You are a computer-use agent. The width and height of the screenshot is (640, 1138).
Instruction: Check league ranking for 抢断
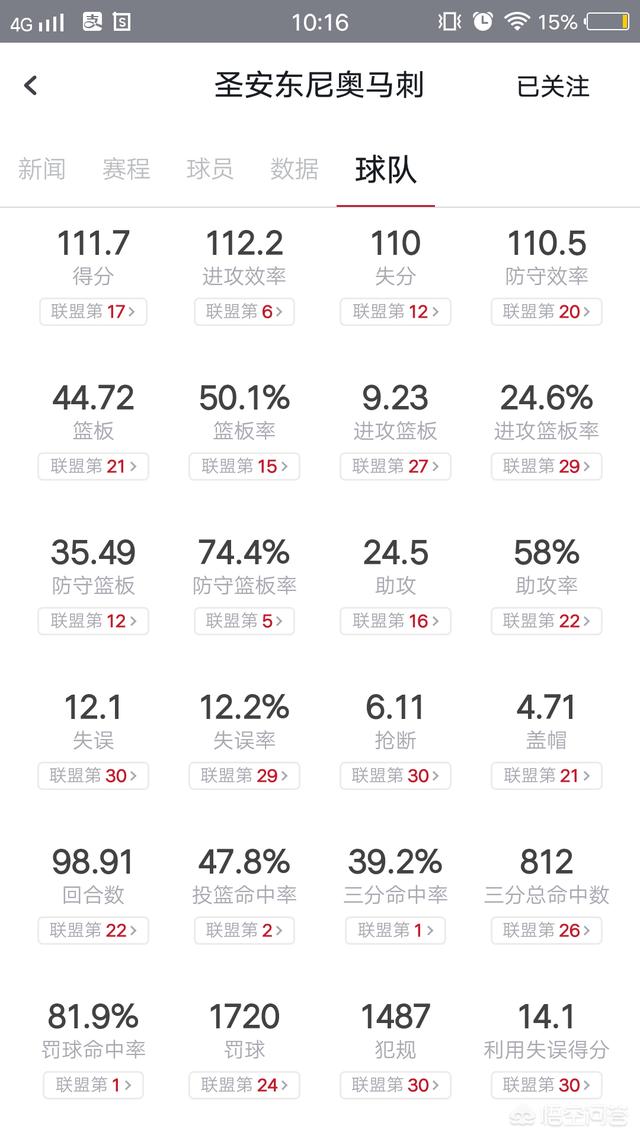(x=395, y=776)
